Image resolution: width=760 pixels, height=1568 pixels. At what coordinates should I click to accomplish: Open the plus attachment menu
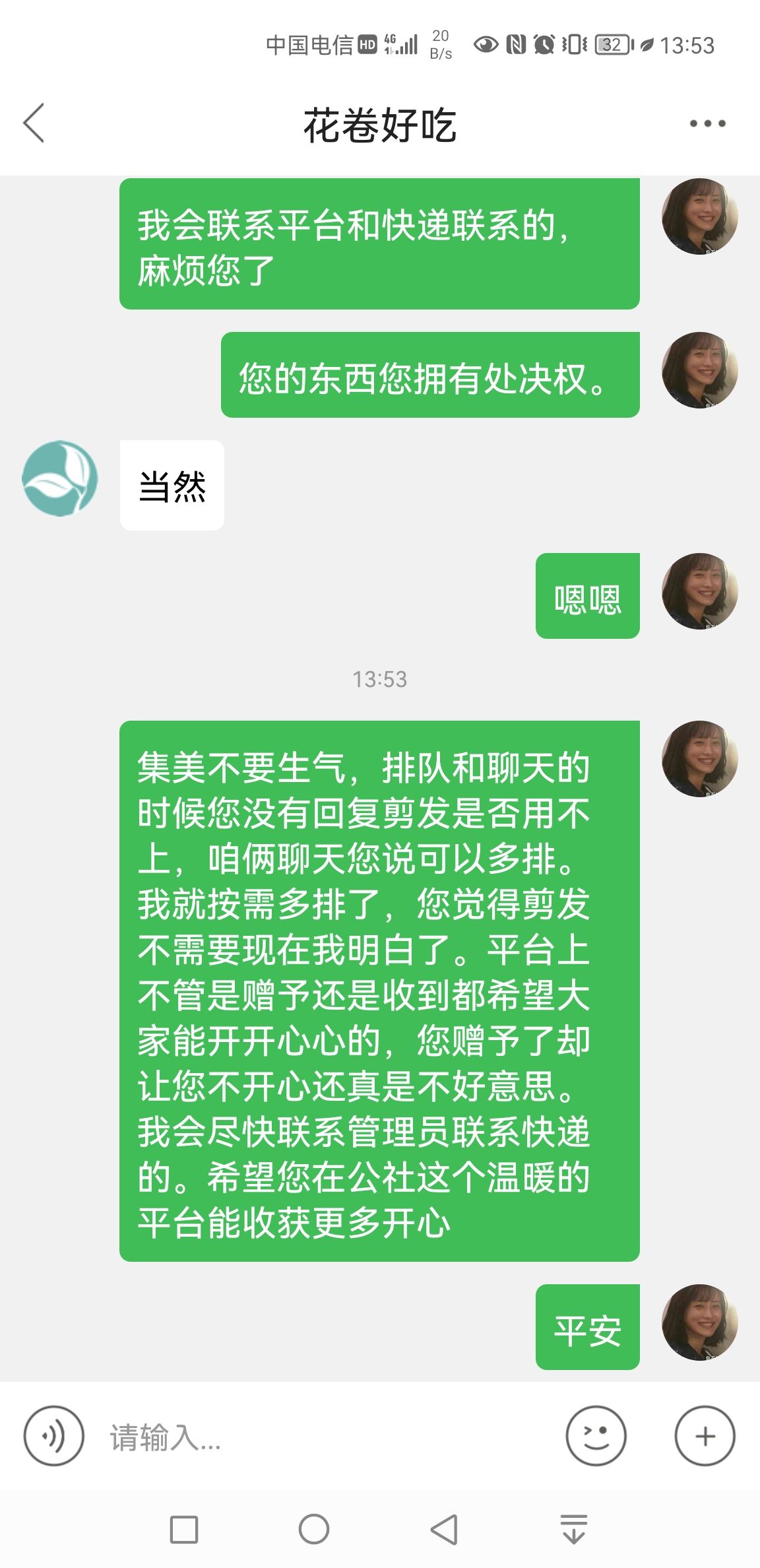(x=705, y=1436)
